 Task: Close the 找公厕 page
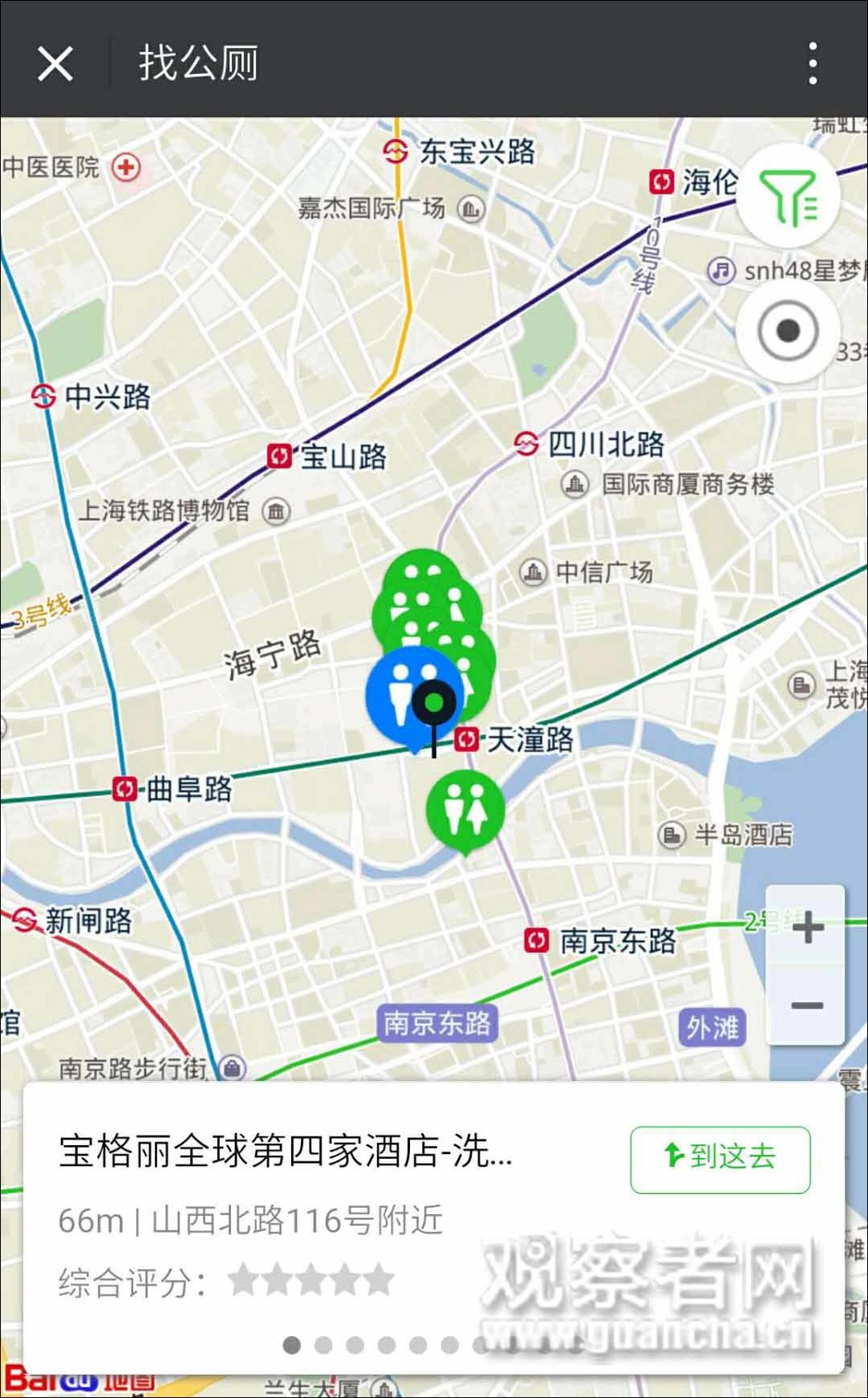[x=55, y=63]
